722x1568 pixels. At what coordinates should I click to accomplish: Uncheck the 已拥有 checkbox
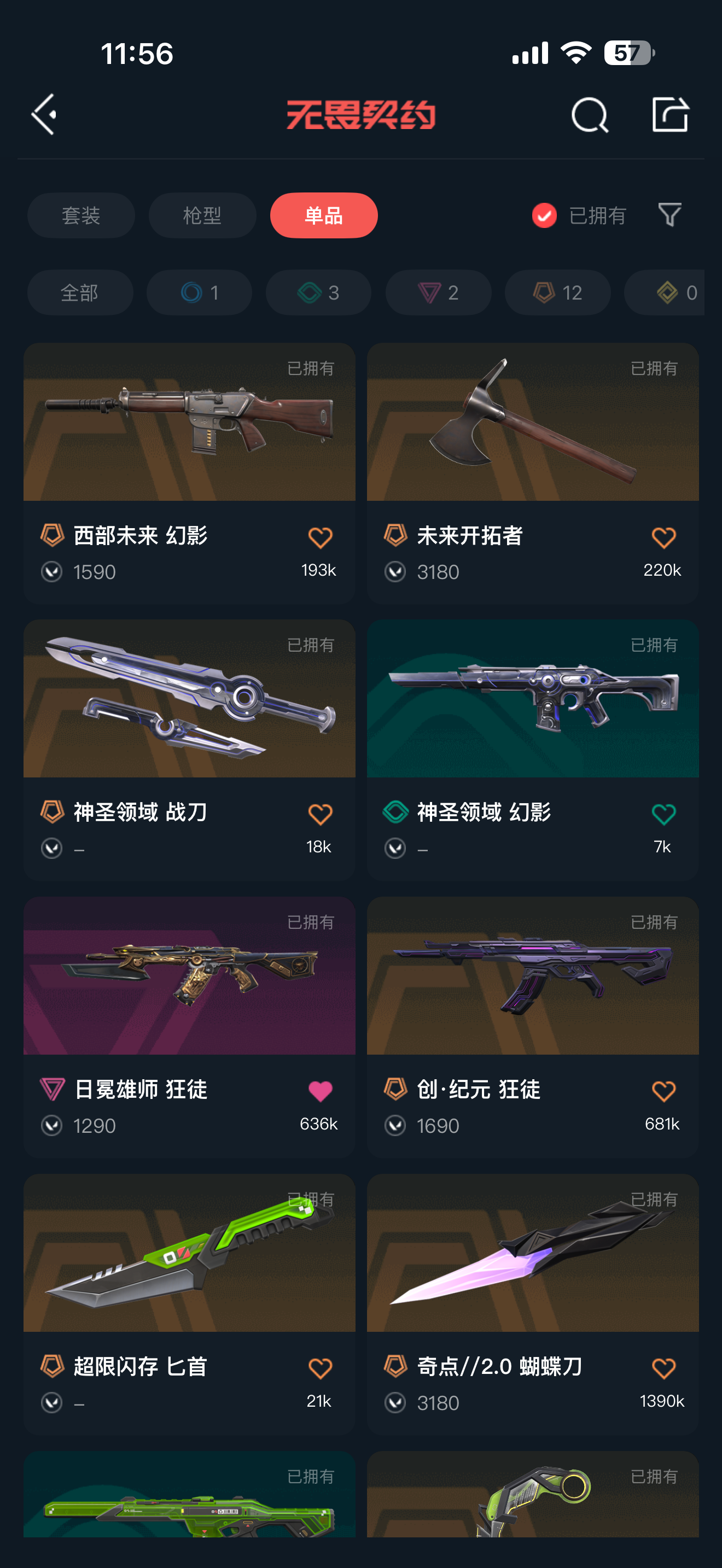tap(544, 215)
